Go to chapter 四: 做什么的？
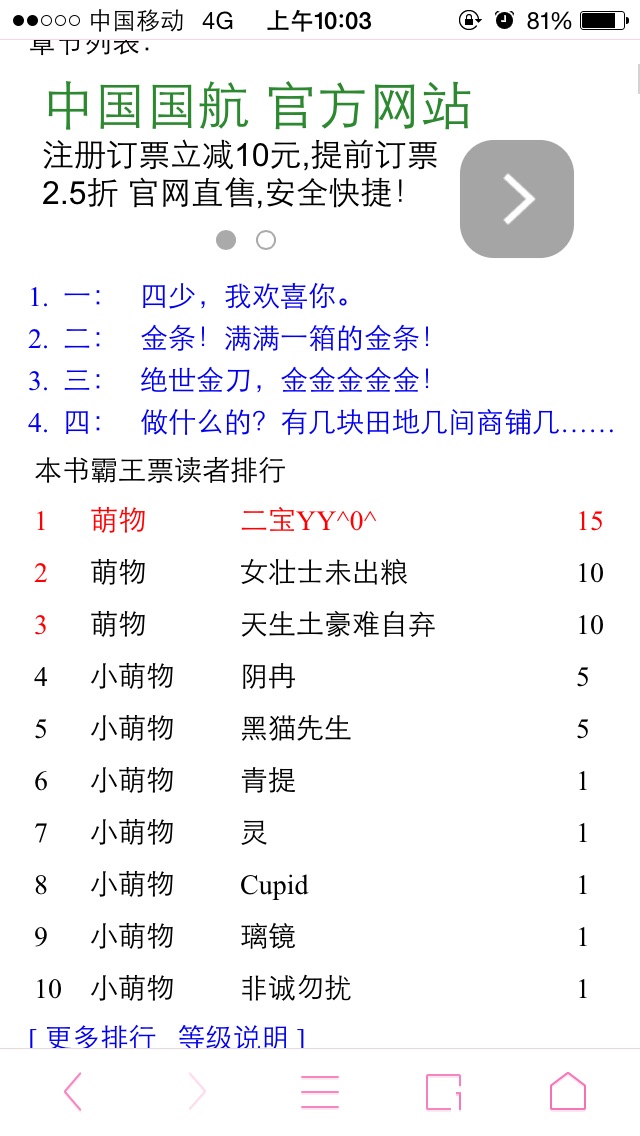Viewport: 640px width, 1136px height. pyautogui.click(x=376, y=423)
